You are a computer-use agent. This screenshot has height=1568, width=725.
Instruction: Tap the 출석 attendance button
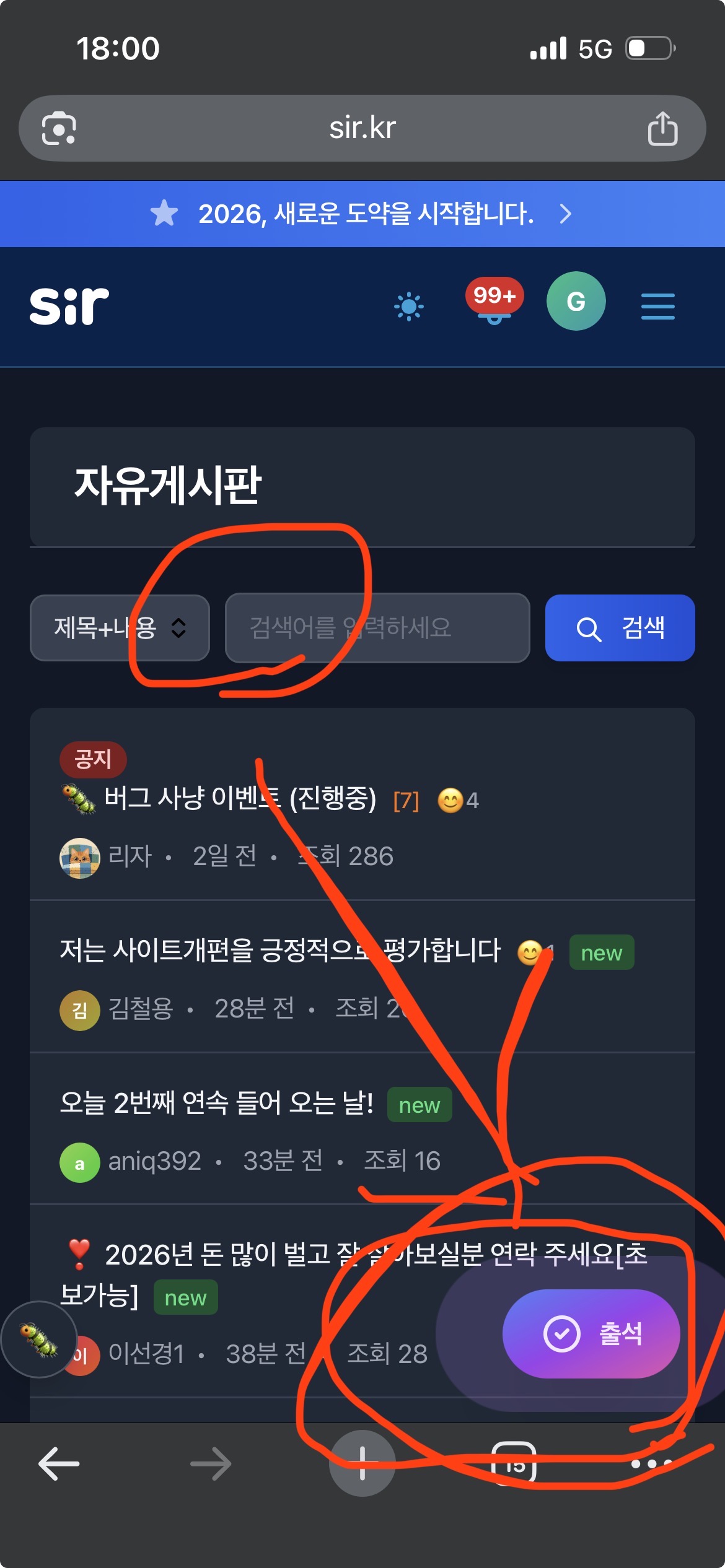pos(591,1334)
